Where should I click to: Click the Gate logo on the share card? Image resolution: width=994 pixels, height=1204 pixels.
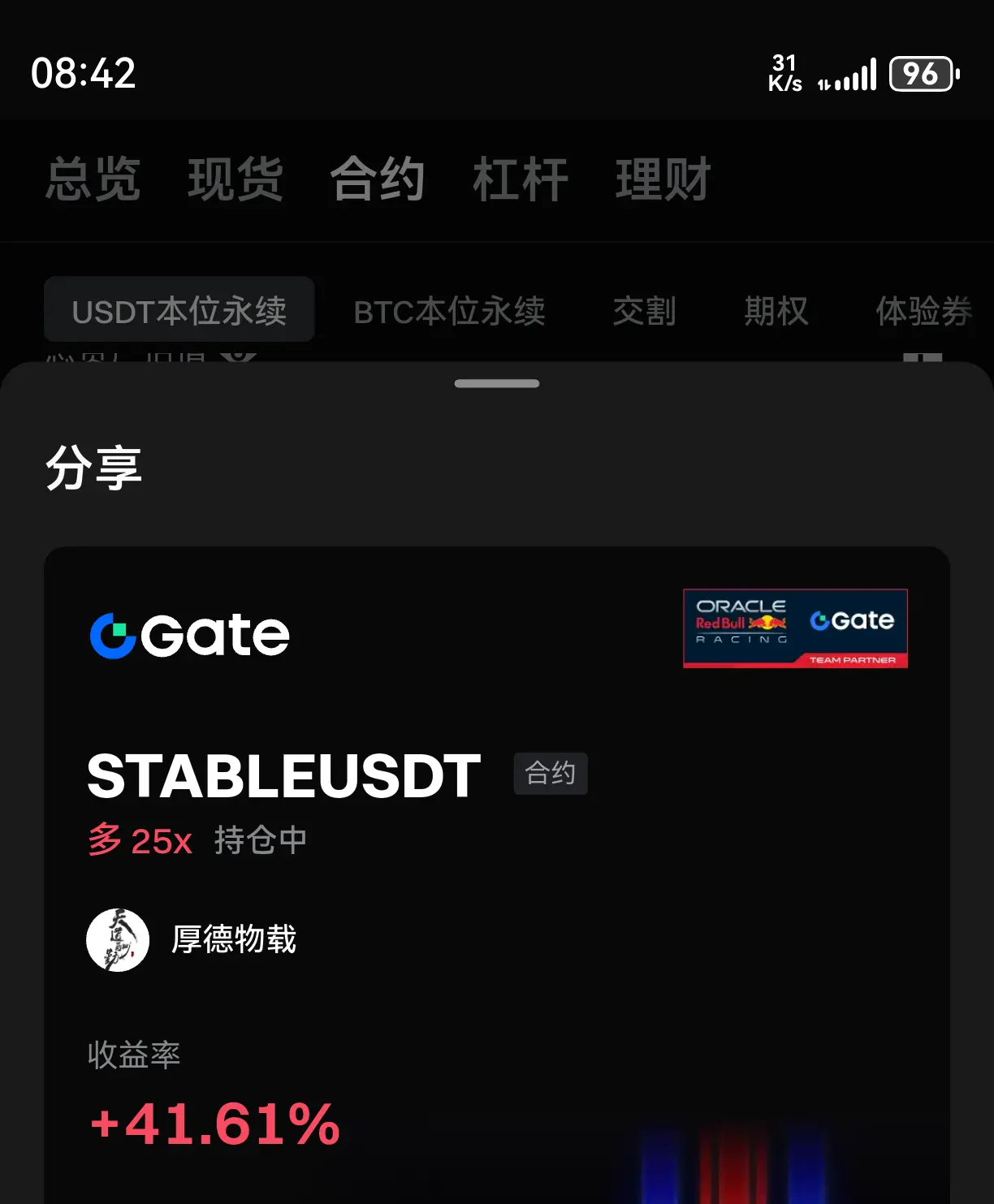tap(188, 635)
